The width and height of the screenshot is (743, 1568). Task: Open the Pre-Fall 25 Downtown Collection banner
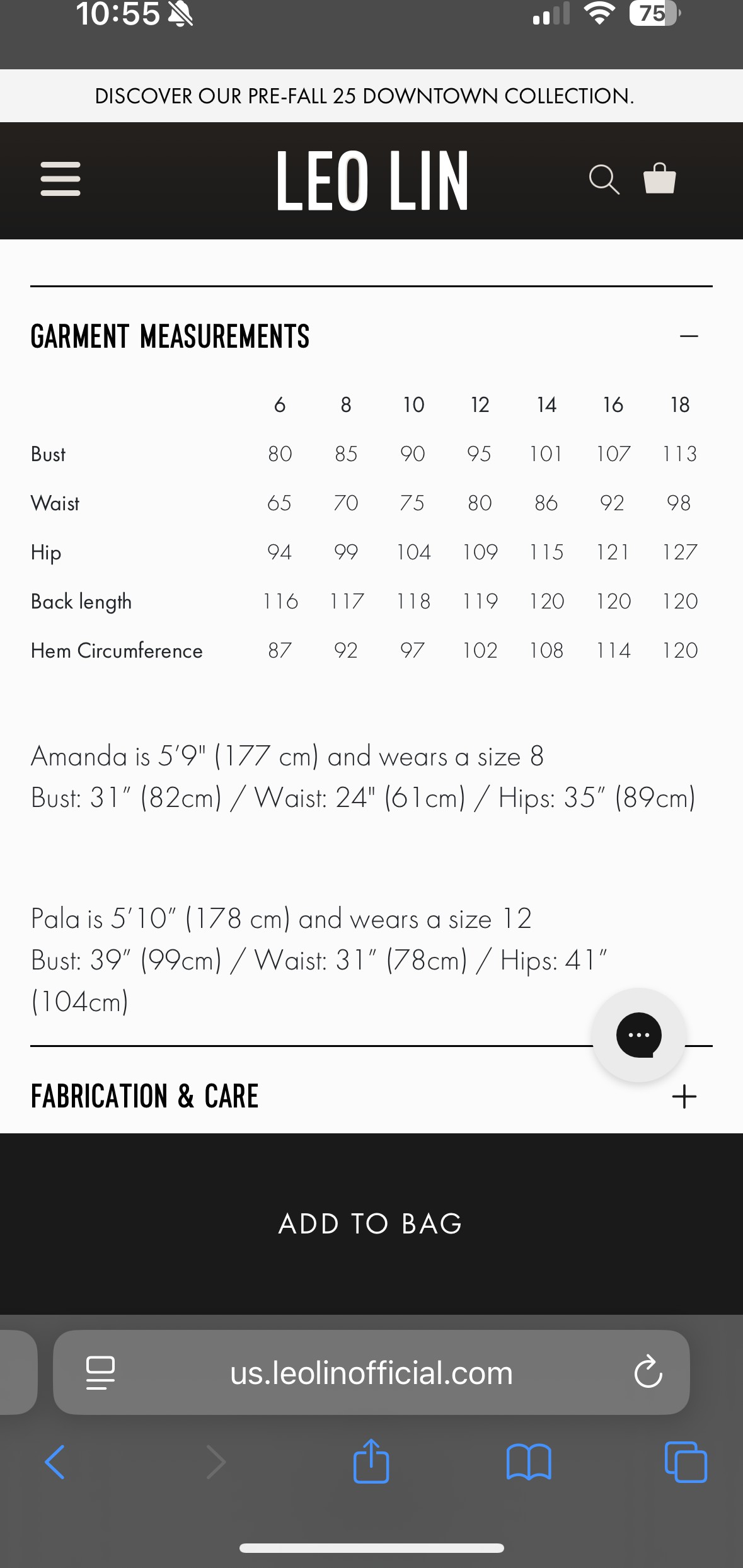click(x=365, y=96)
